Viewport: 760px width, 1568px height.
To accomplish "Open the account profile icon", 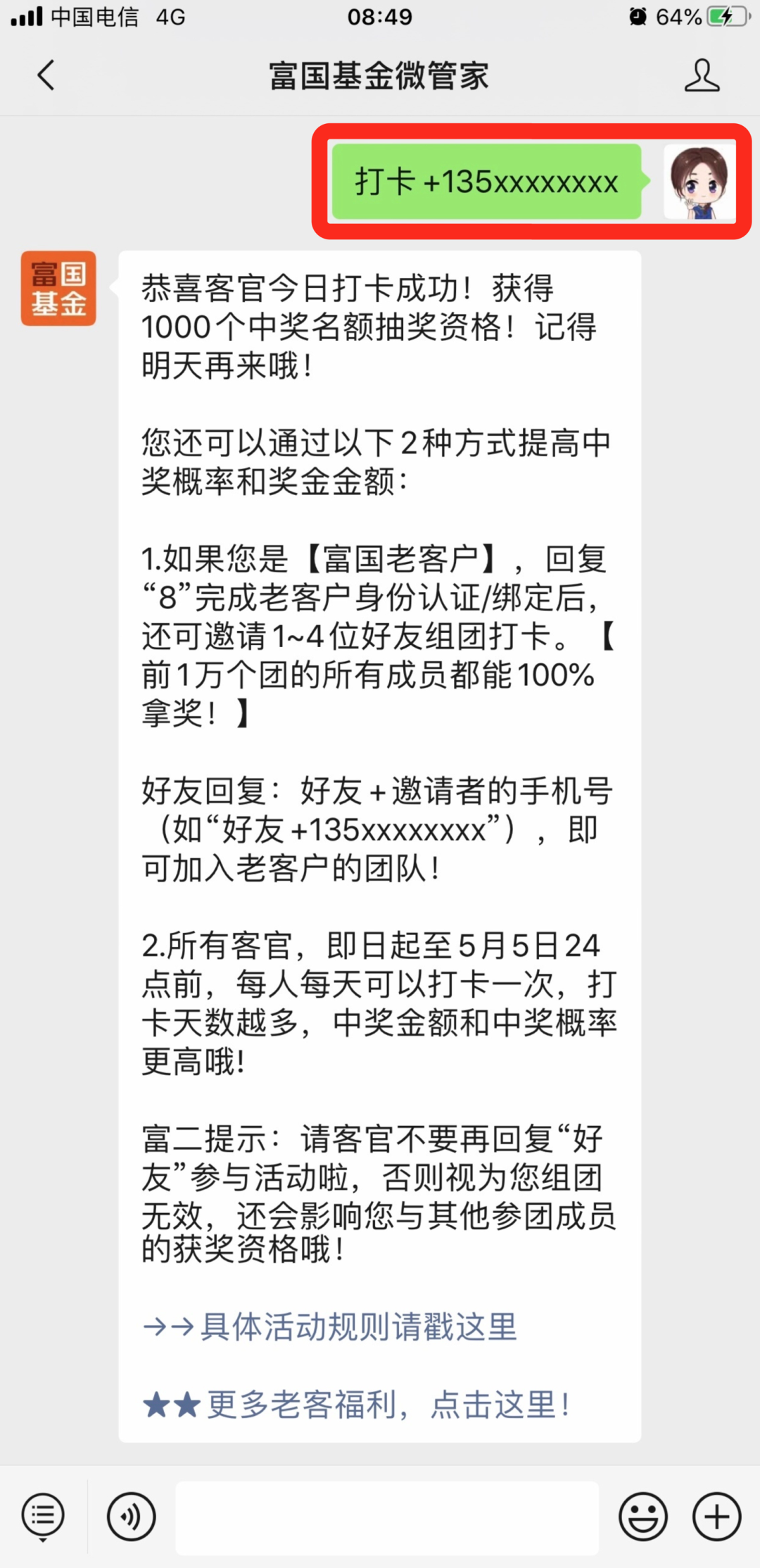I will coord(702,75).
